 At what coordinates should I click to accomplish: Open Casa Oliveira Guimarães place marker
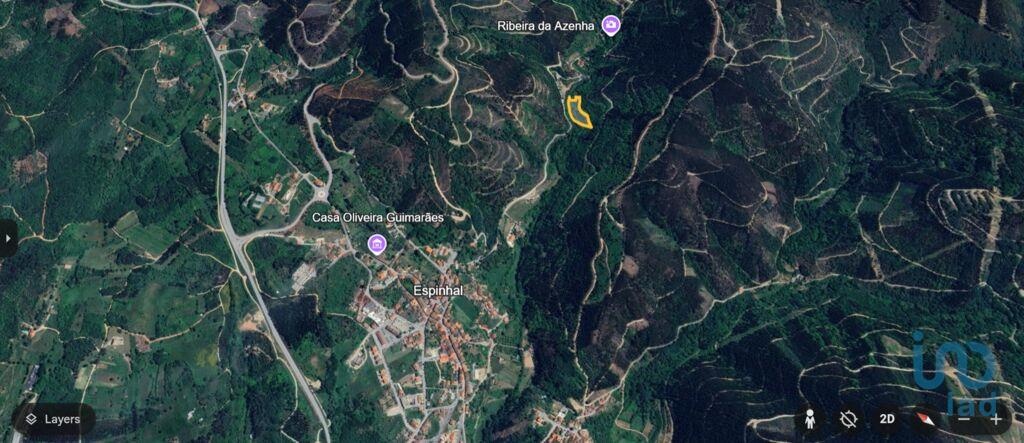pos(377,244)
